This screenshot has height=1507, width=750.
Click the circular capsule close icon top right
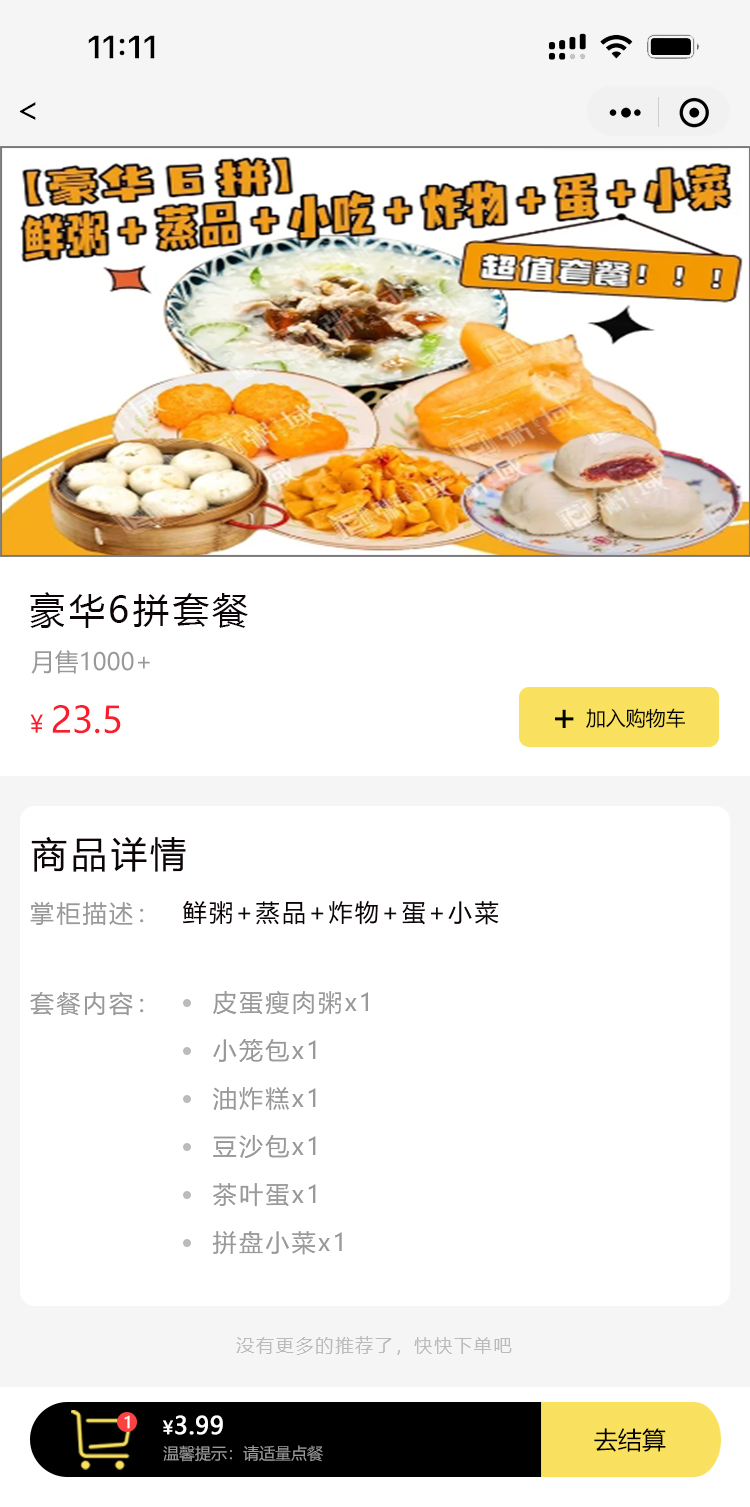tap(695, 111)
